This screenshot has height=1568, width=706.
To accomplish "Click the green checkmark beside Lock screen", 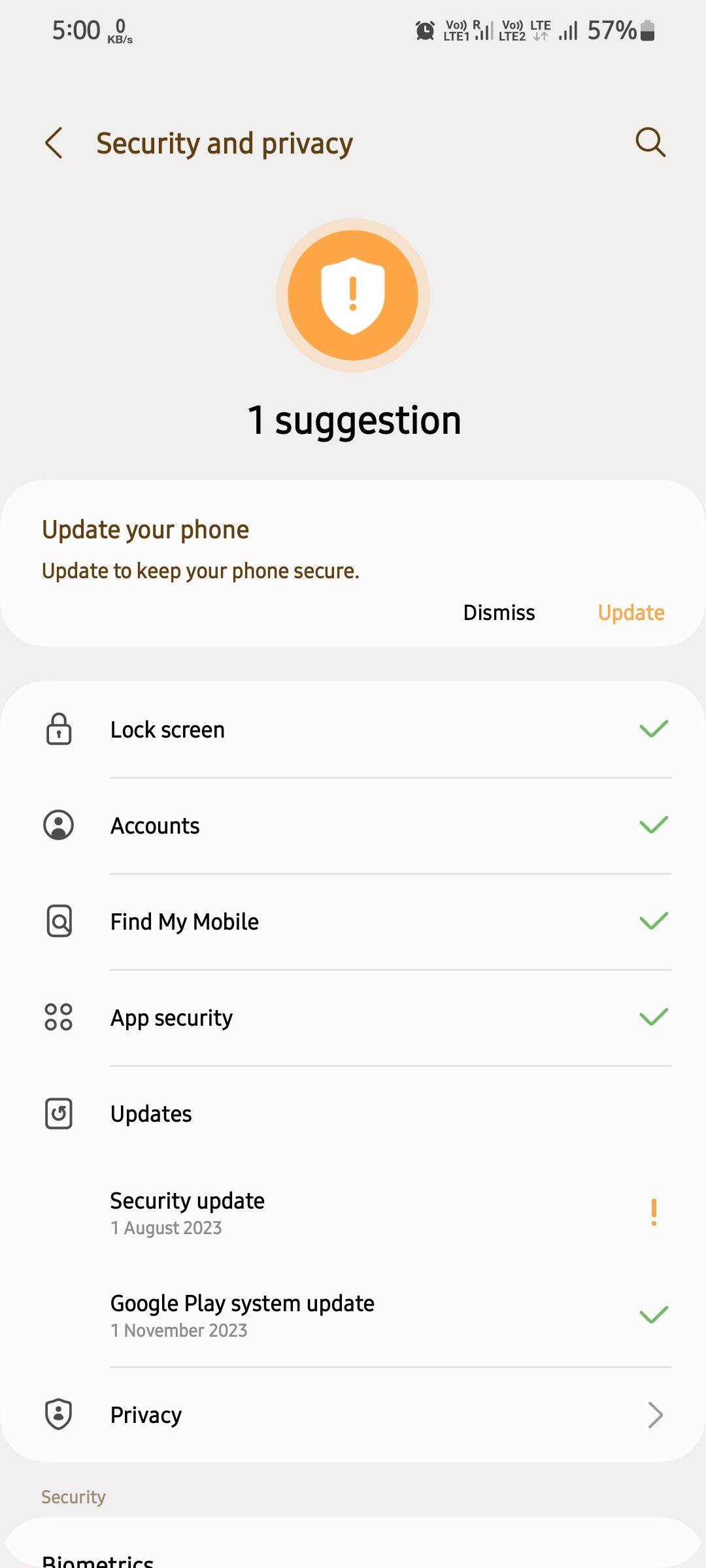I will coord(653,730).
